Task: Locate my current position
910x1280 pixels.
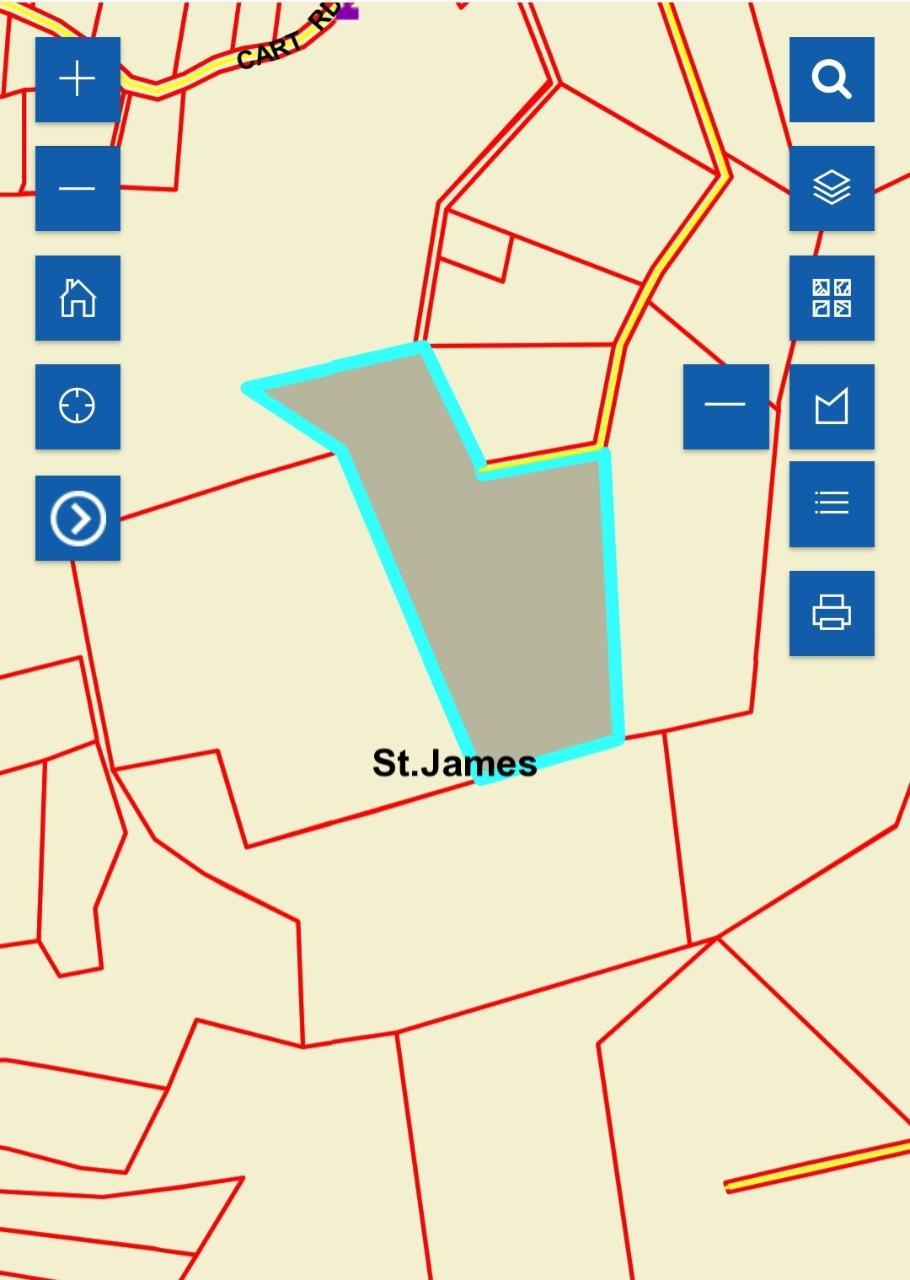Action: (x=78, y=407)
